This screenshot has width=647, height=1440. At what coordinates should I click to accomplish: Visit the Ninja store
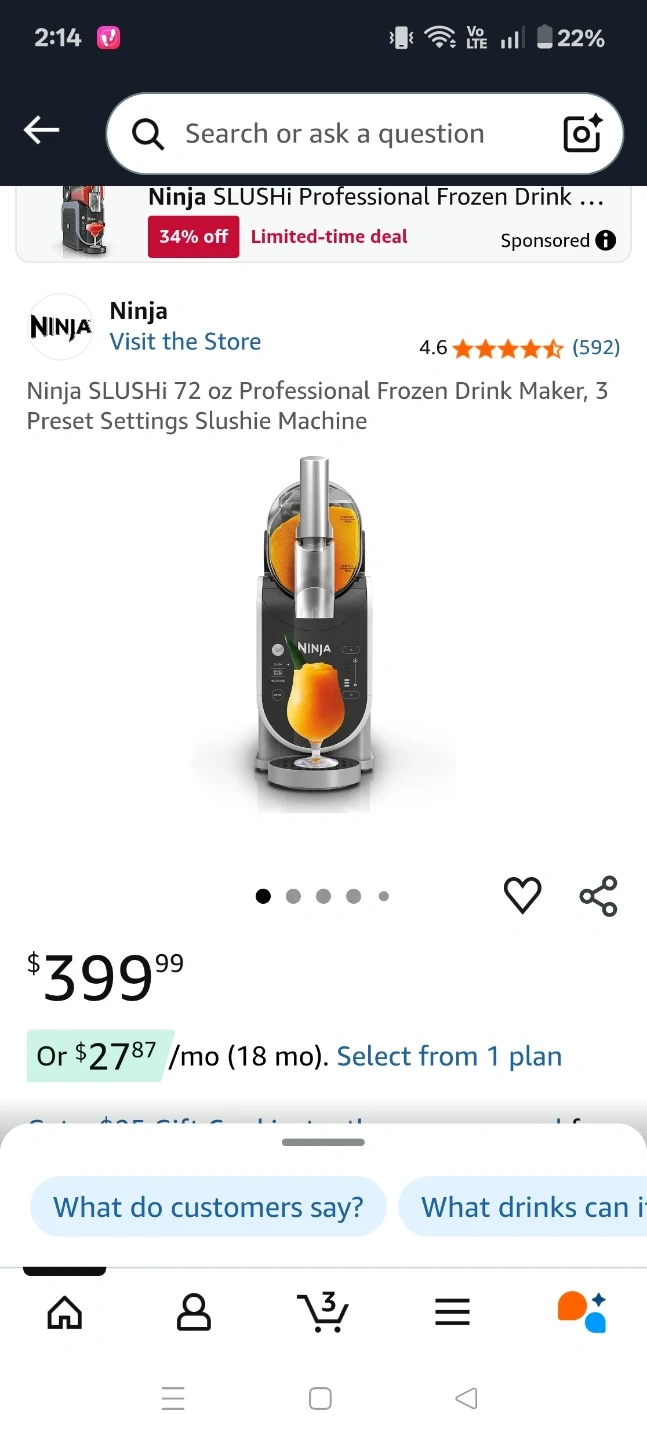[185, 342]
